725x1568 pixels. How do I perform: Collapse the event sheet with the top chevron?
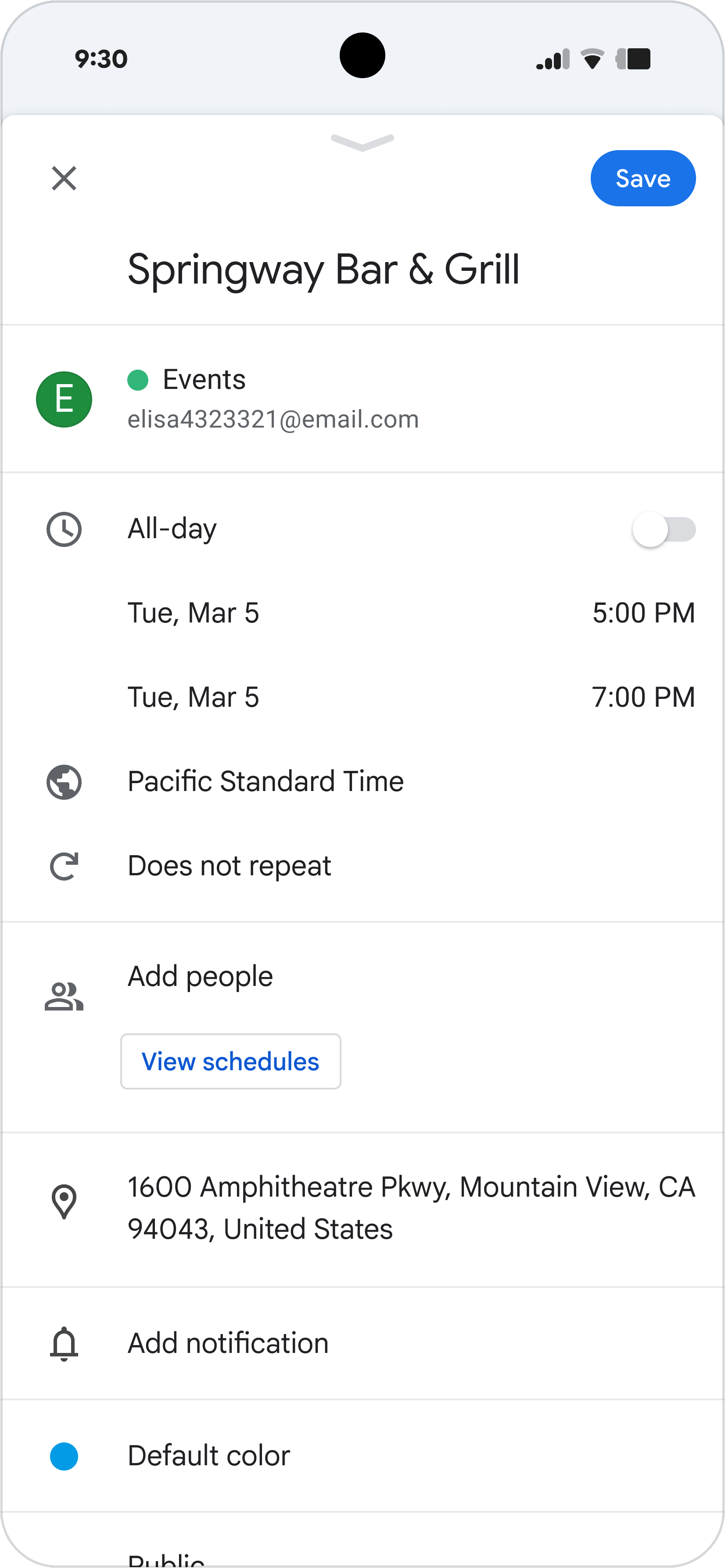tap(362, 143)
